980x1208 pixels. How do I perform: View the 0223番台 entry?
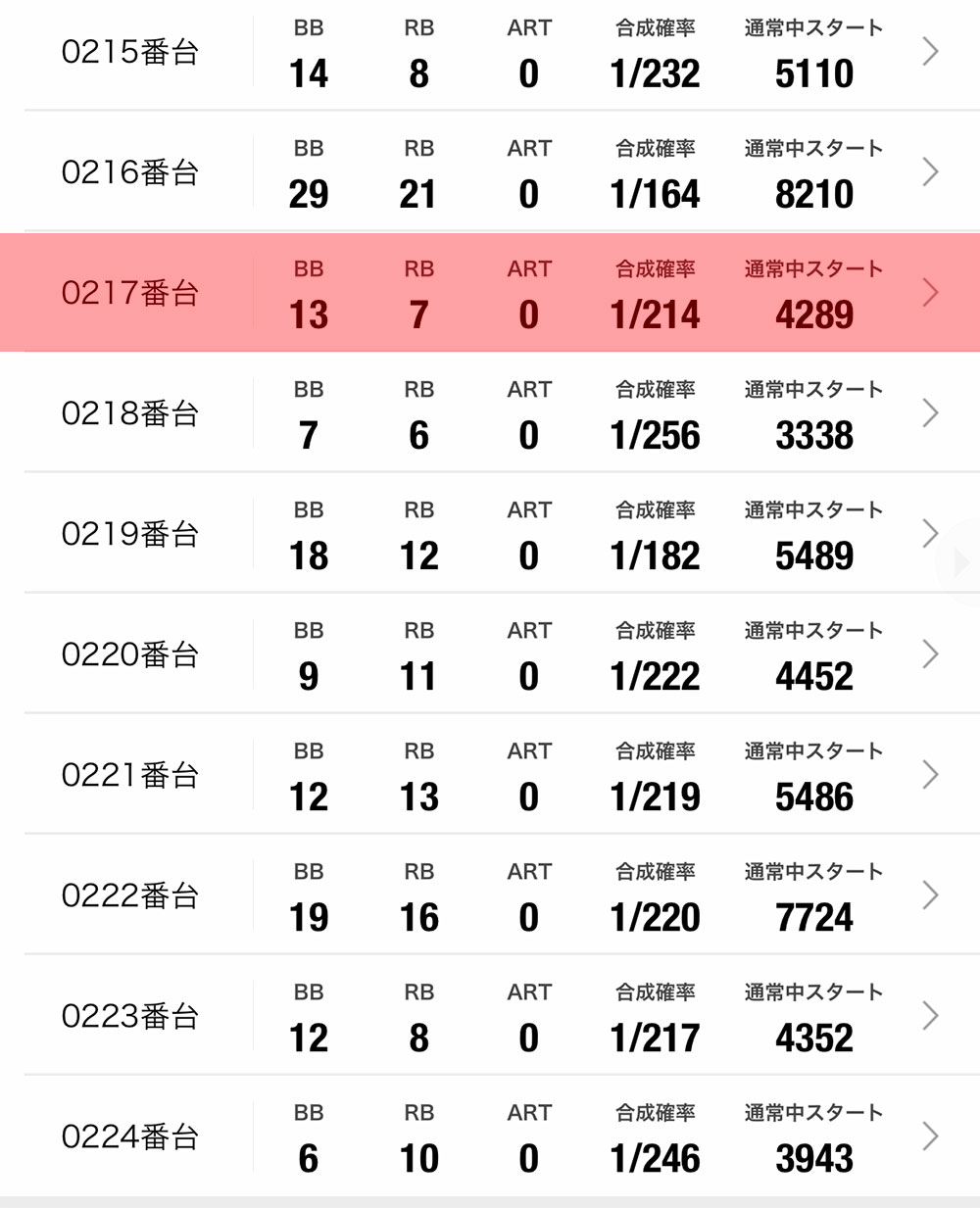(490, 1016)
